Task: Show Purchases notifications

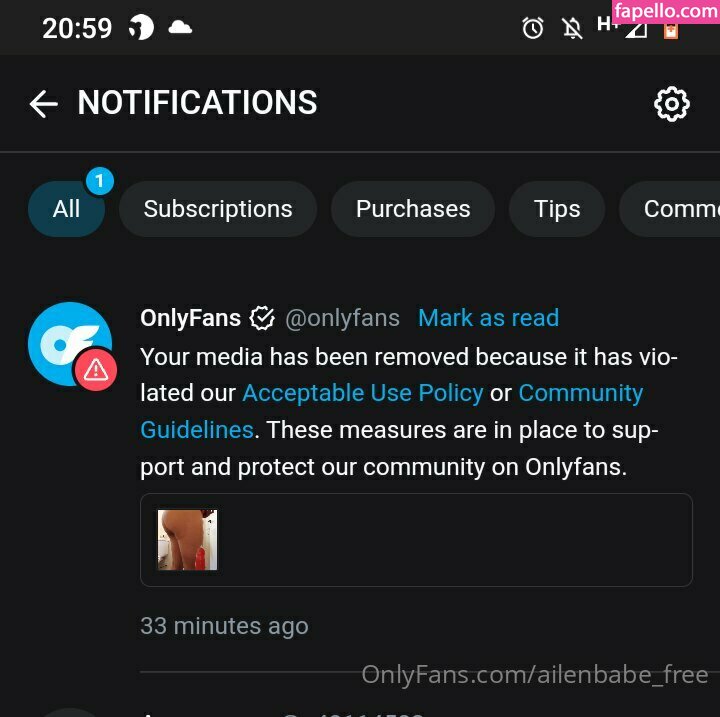Action: 413,209
